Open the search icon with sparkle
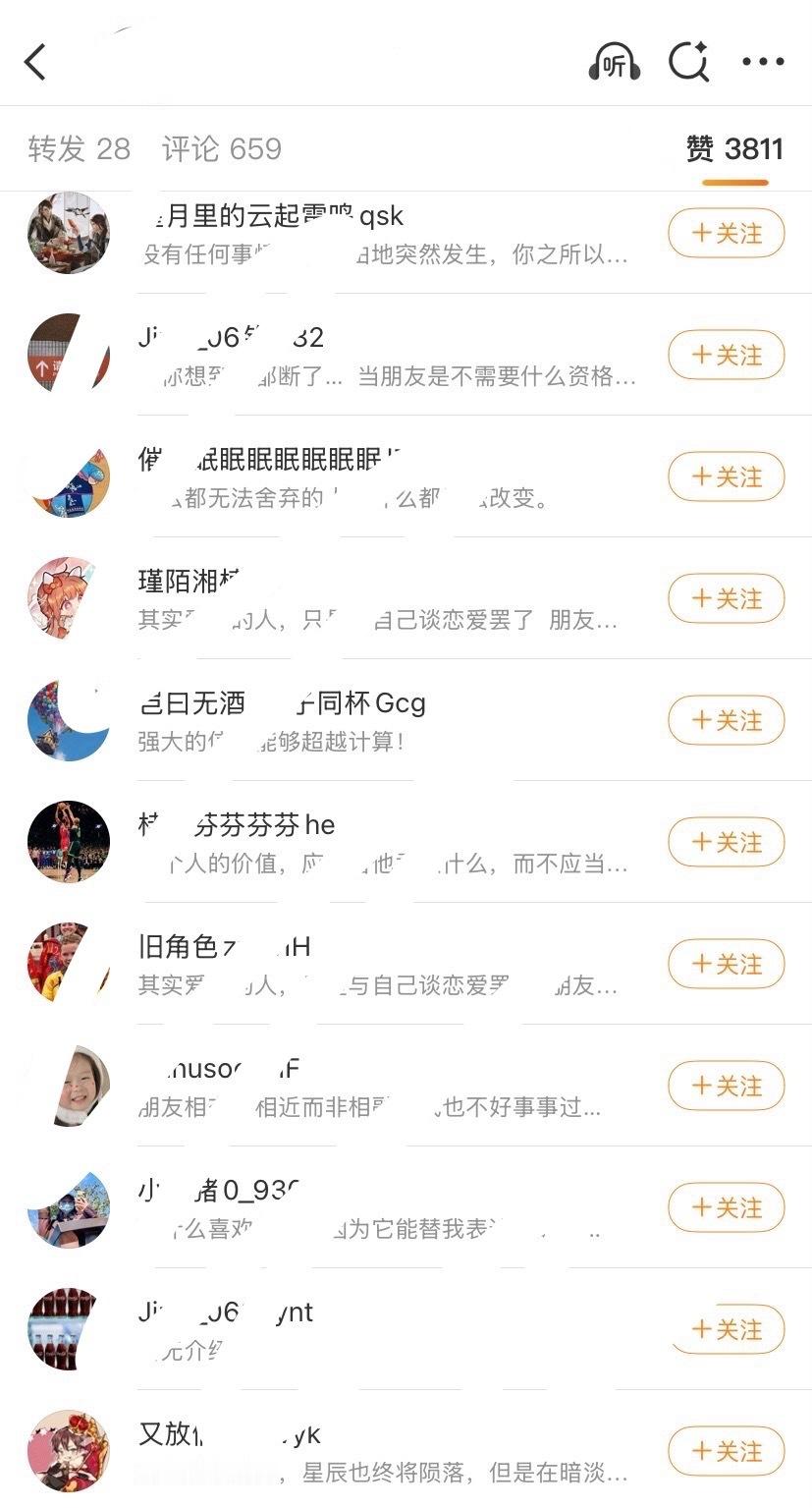The width and height of the screenshot is (812, 1508). 688,63
